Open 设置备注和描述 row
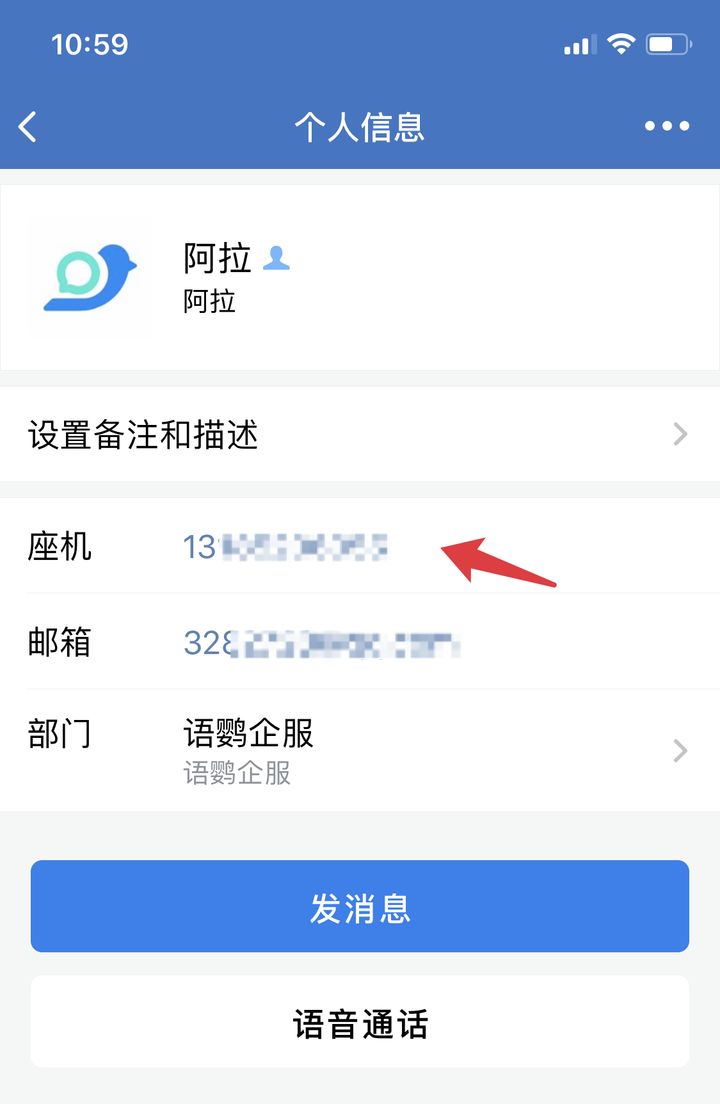This screenshot has height=1104, width=720. 360,435
